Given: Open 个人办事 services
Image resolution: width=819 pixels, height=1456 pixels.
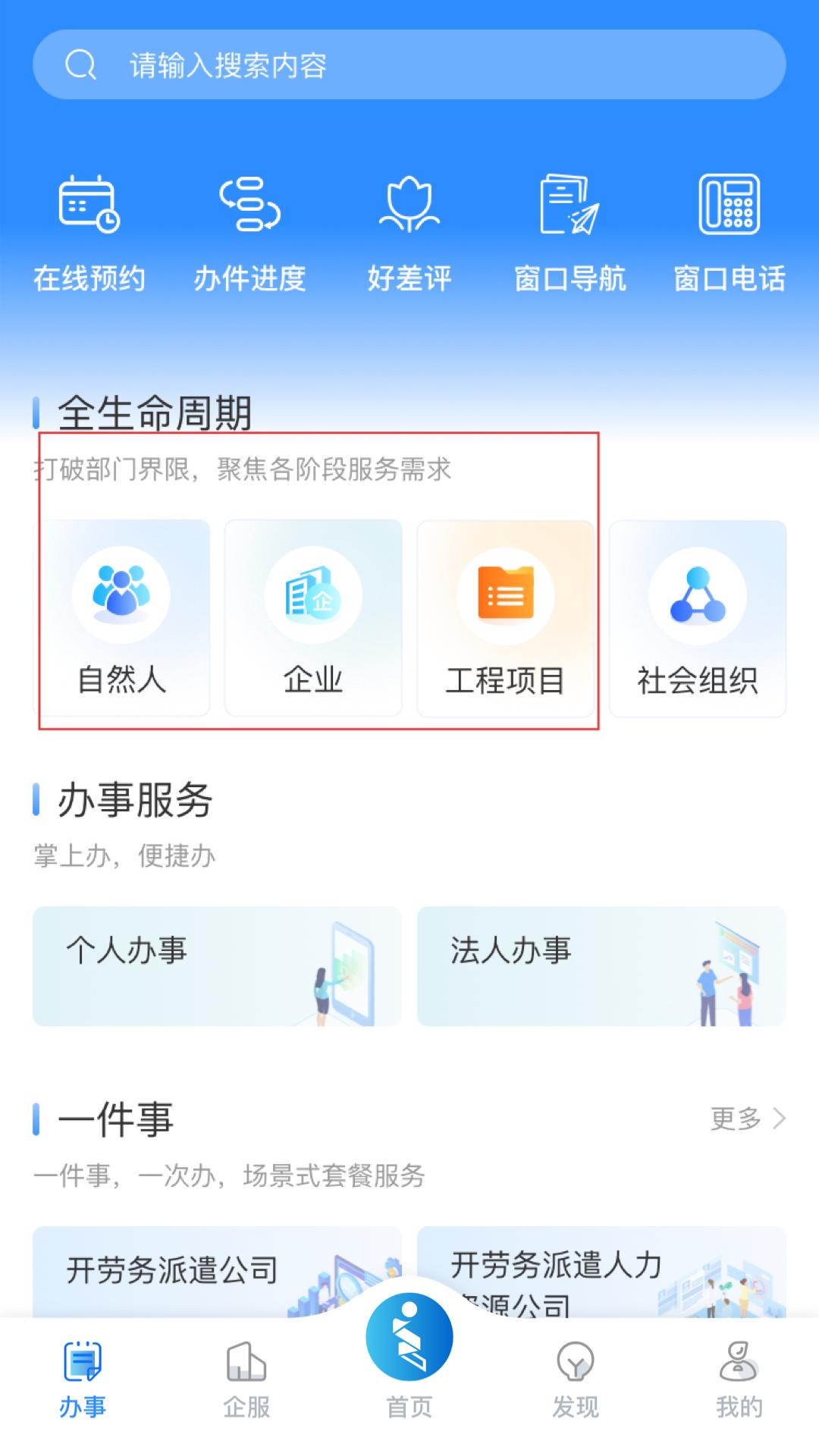Looking at the screenshot, I should click(x=217, y=966).
